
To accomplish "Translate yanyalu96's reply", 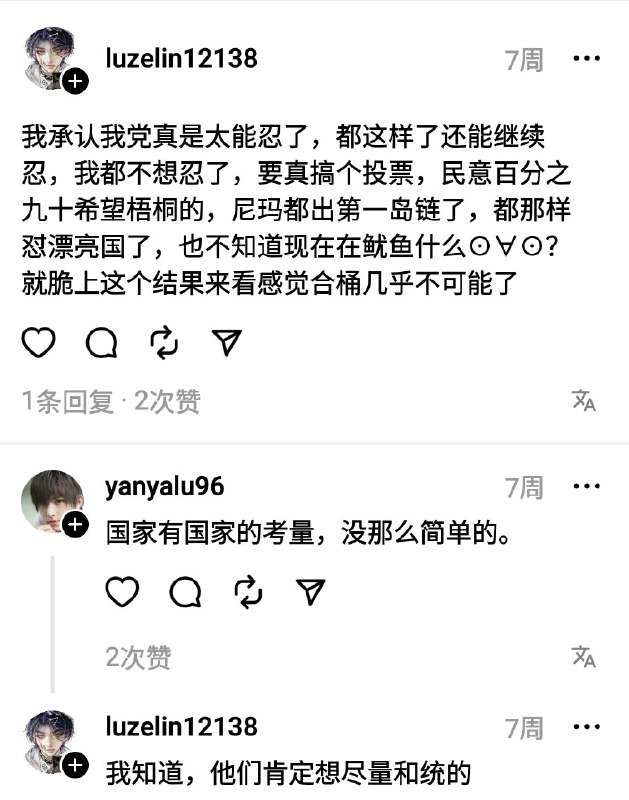I will (584, 656).
